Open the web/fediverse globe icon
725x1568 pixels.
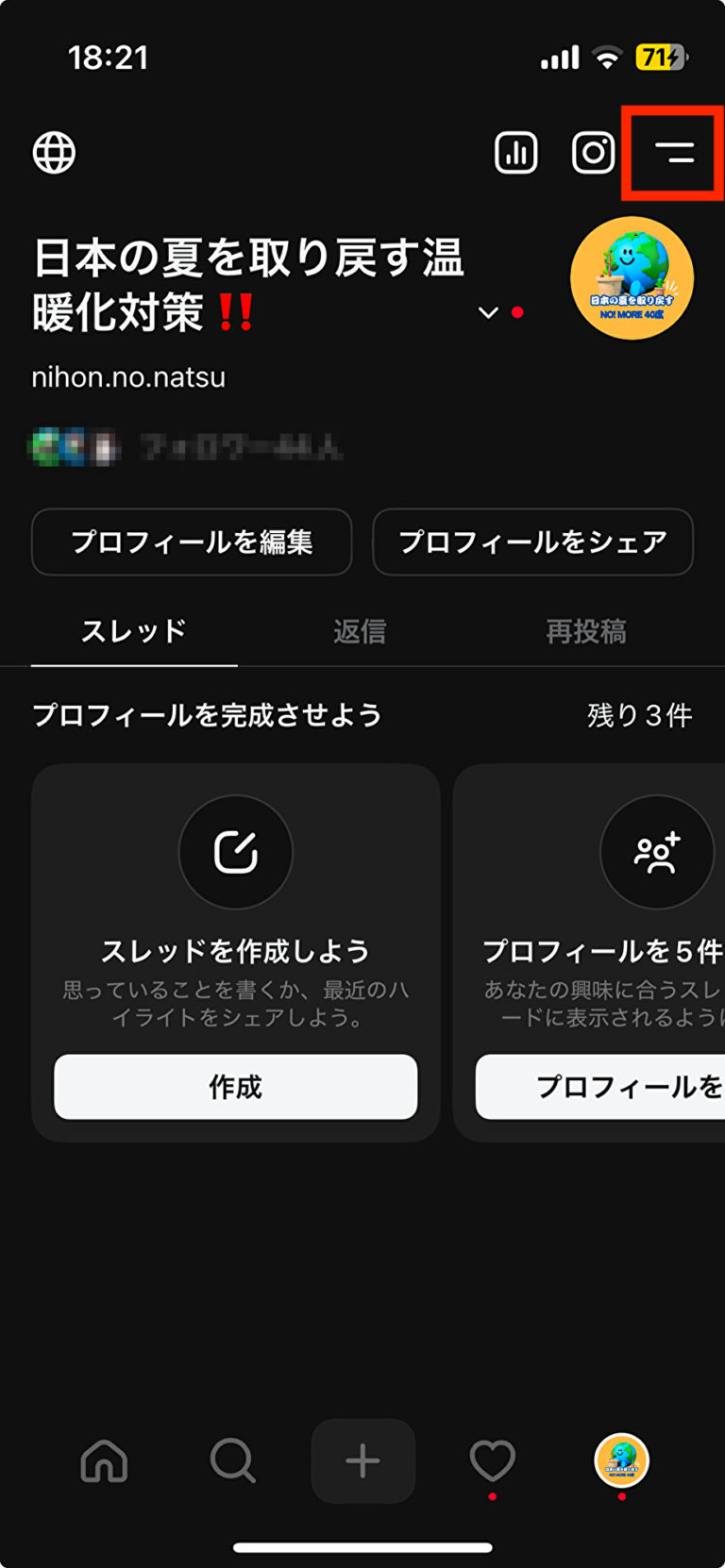pos(54,153)
